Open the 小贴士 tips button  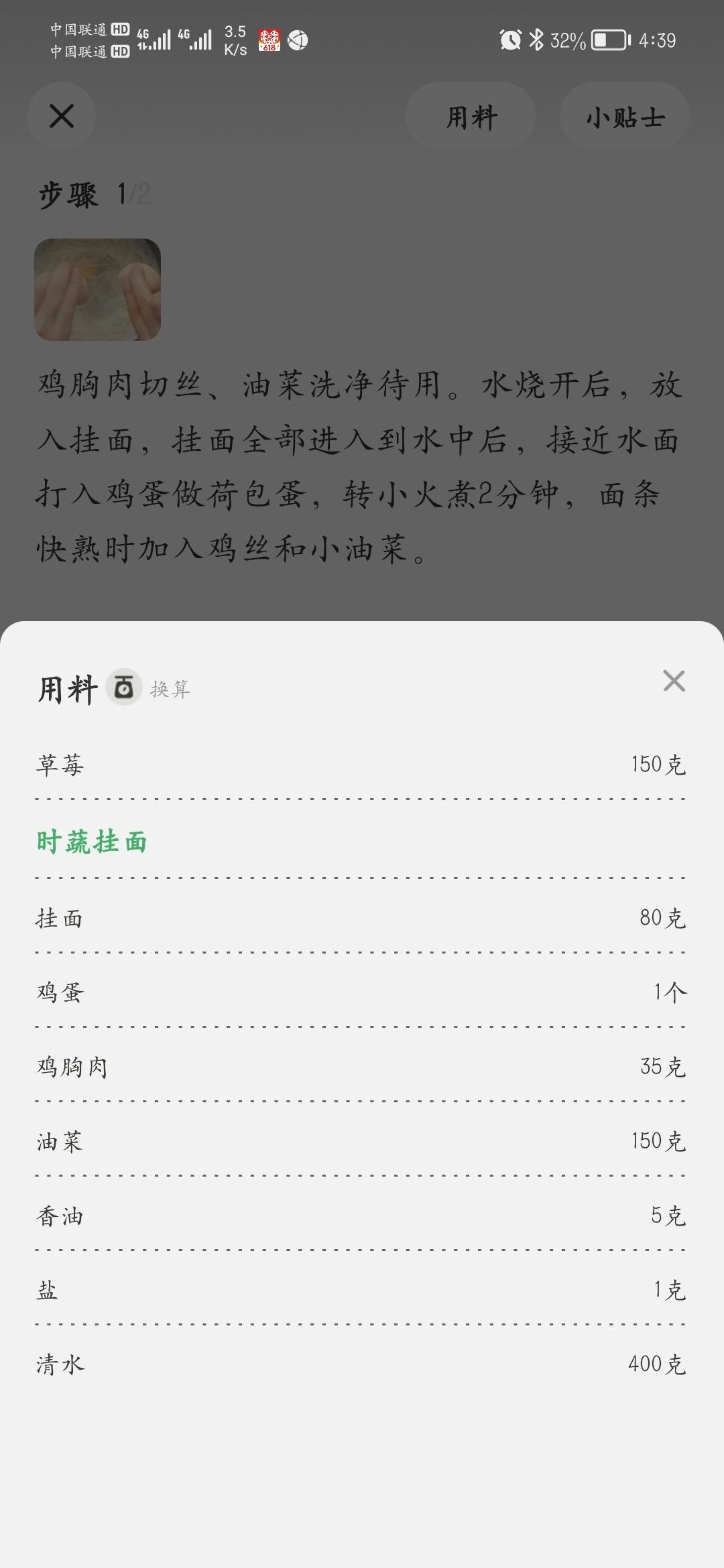tap(623, 116)
